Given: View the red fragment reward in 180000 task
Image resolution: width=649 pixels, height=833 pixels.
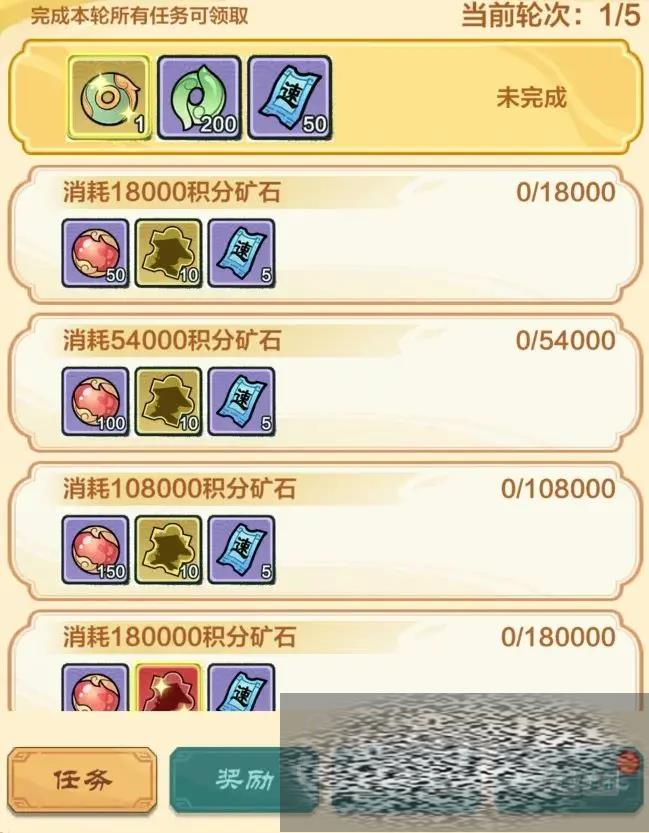Looking at the screenshot, I should pos(168,690).
